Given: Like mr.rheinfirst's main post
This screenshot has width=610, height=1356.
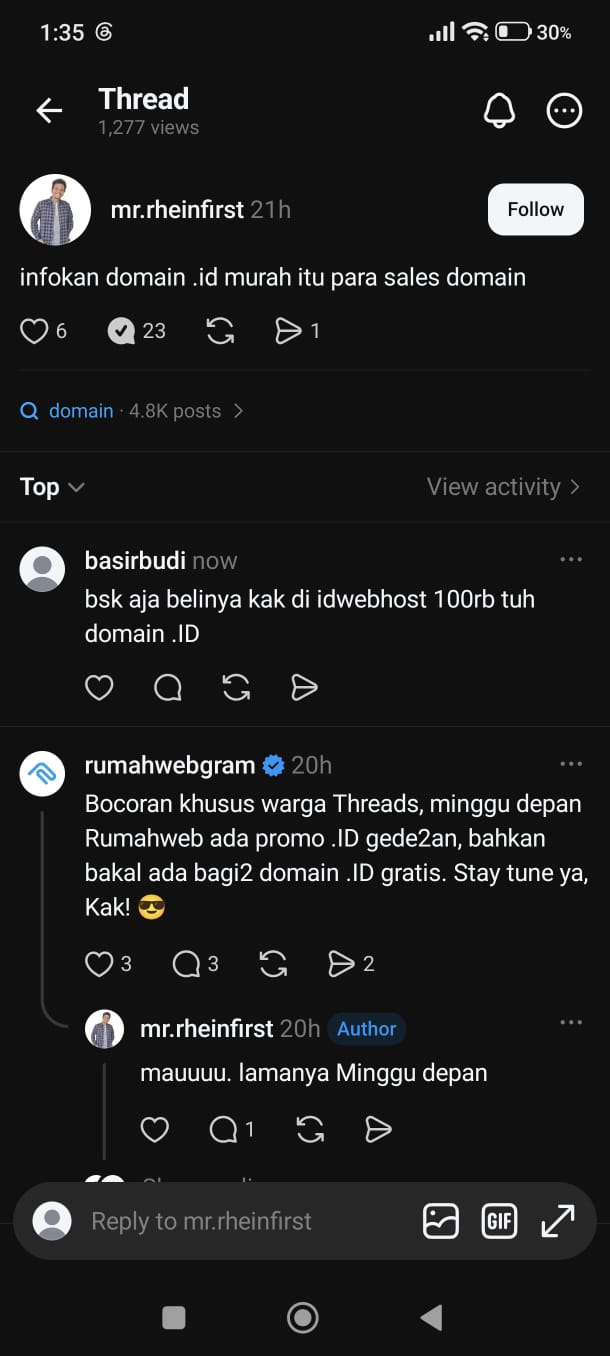Looking at the screenshot, I should coord(34,331).
